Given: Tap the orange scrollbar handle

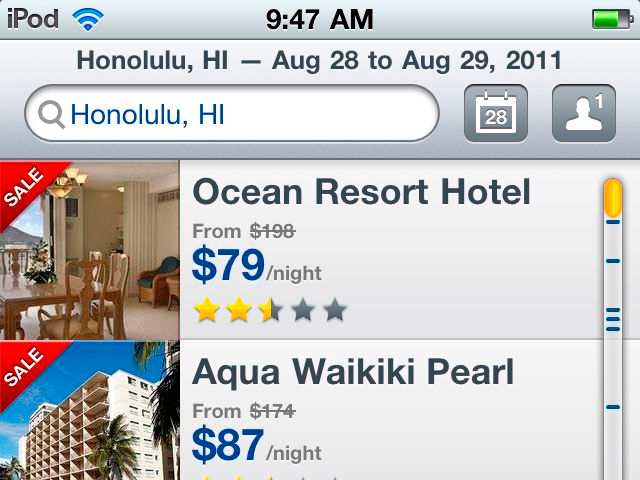Looking at the screenshot, I should (x=613, y=198).
